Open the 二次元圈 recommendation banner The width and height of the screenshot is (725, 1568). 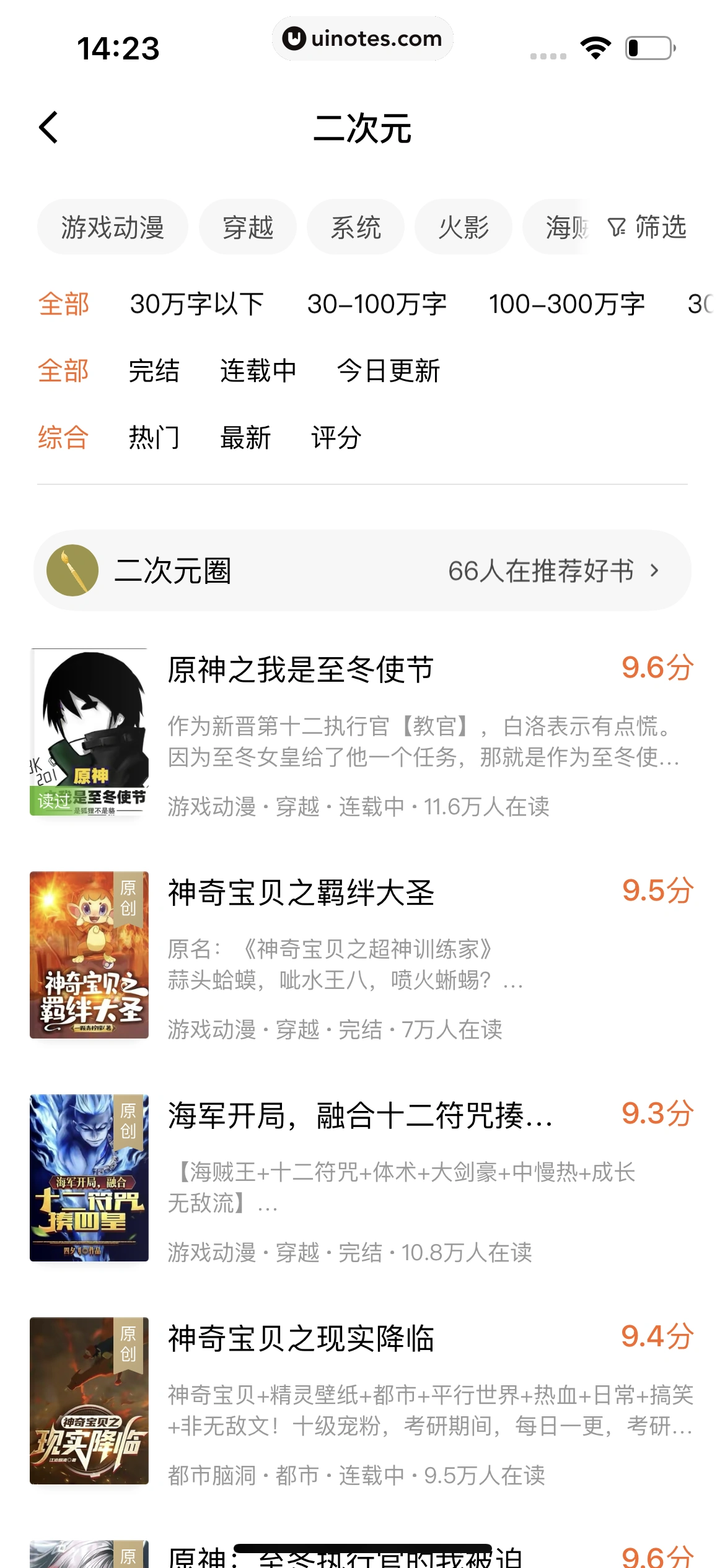(x=362, y=570)
